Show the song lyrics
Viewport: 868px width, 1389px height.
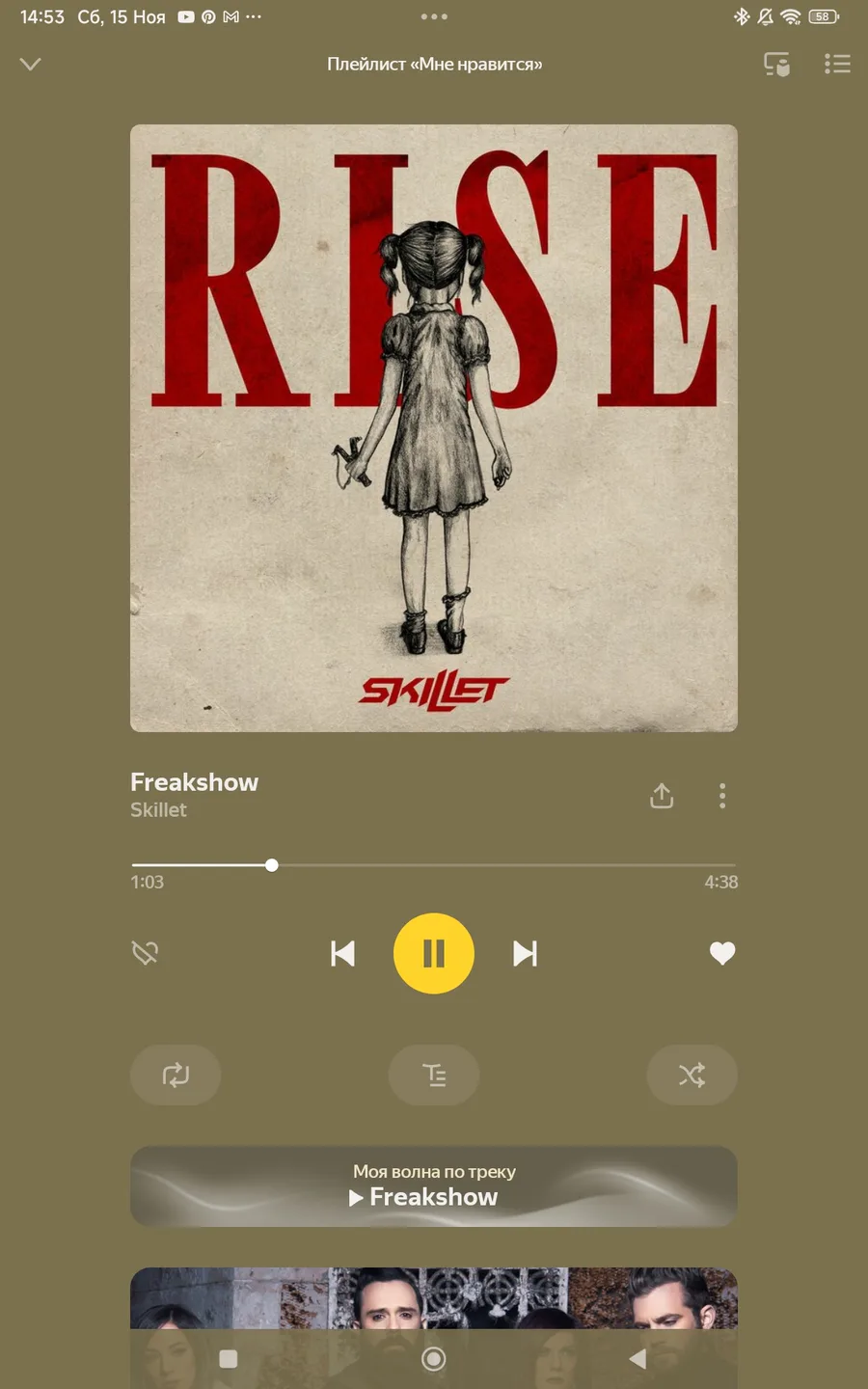tap(434, 1075)
